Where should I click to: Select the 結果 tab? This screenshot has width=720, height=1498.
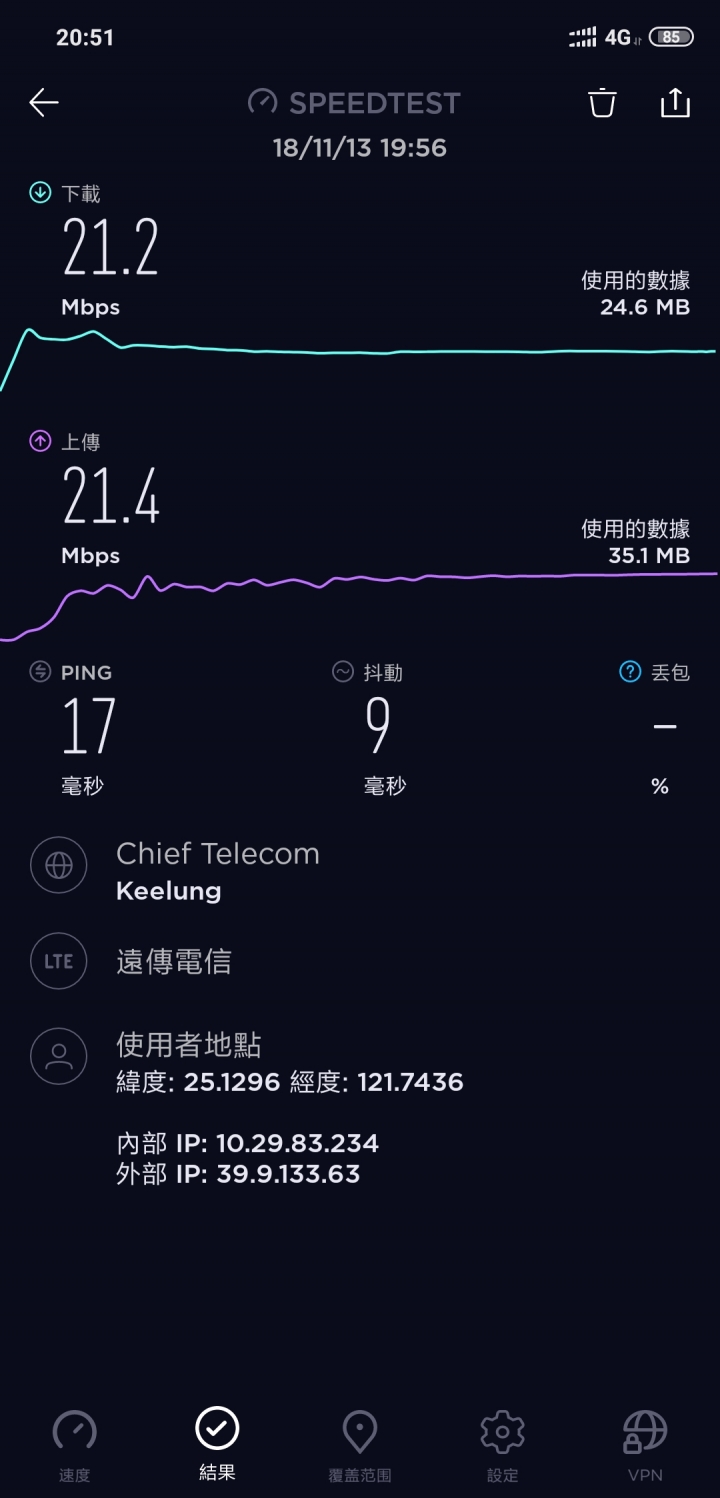point(217,1445)
